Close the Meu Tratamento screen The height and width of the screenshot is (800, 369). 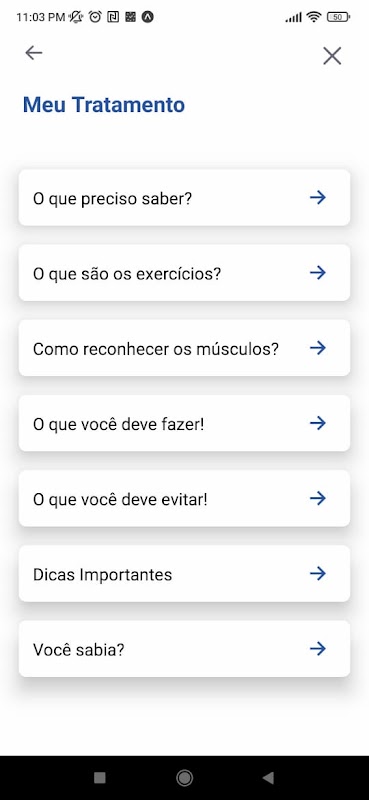[332, 56]
